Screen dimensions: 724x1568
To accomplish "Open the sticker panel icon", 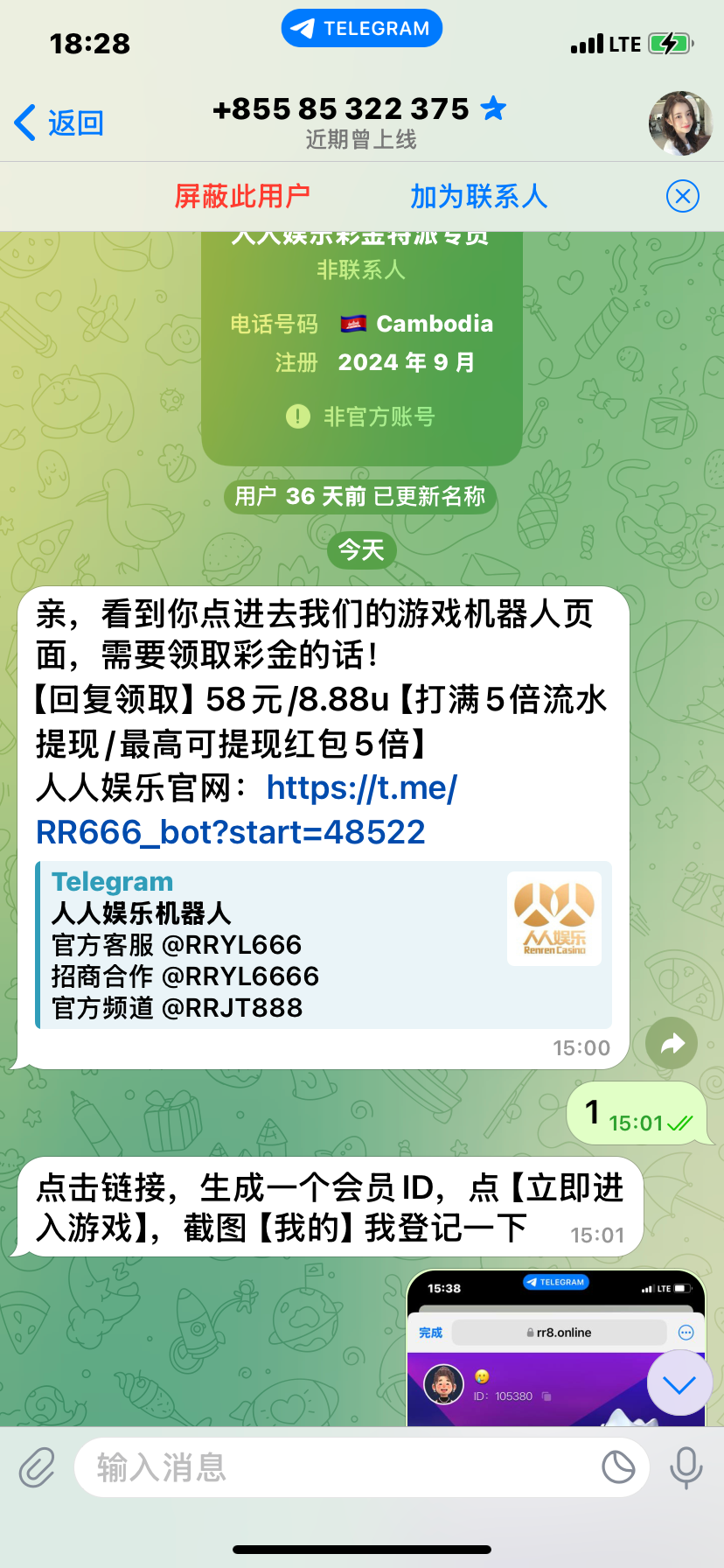I will tap(618, 1467).
